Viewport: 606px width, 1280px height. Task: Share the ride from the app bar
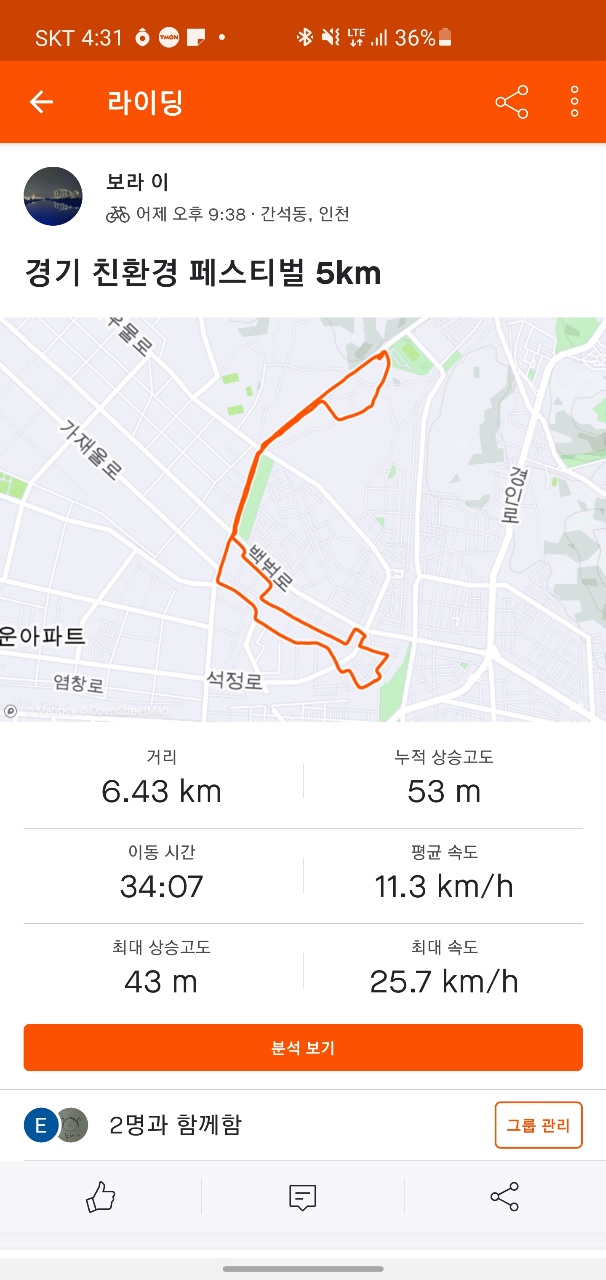pyautogui.click(x=511, y=102)
